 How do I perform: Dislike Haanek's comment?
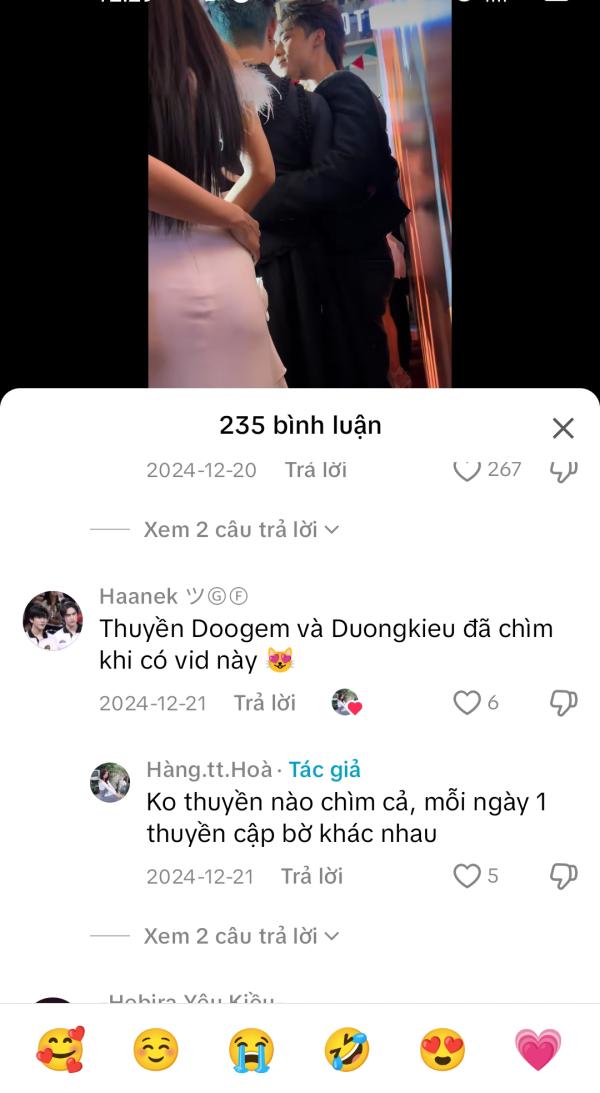563,703
